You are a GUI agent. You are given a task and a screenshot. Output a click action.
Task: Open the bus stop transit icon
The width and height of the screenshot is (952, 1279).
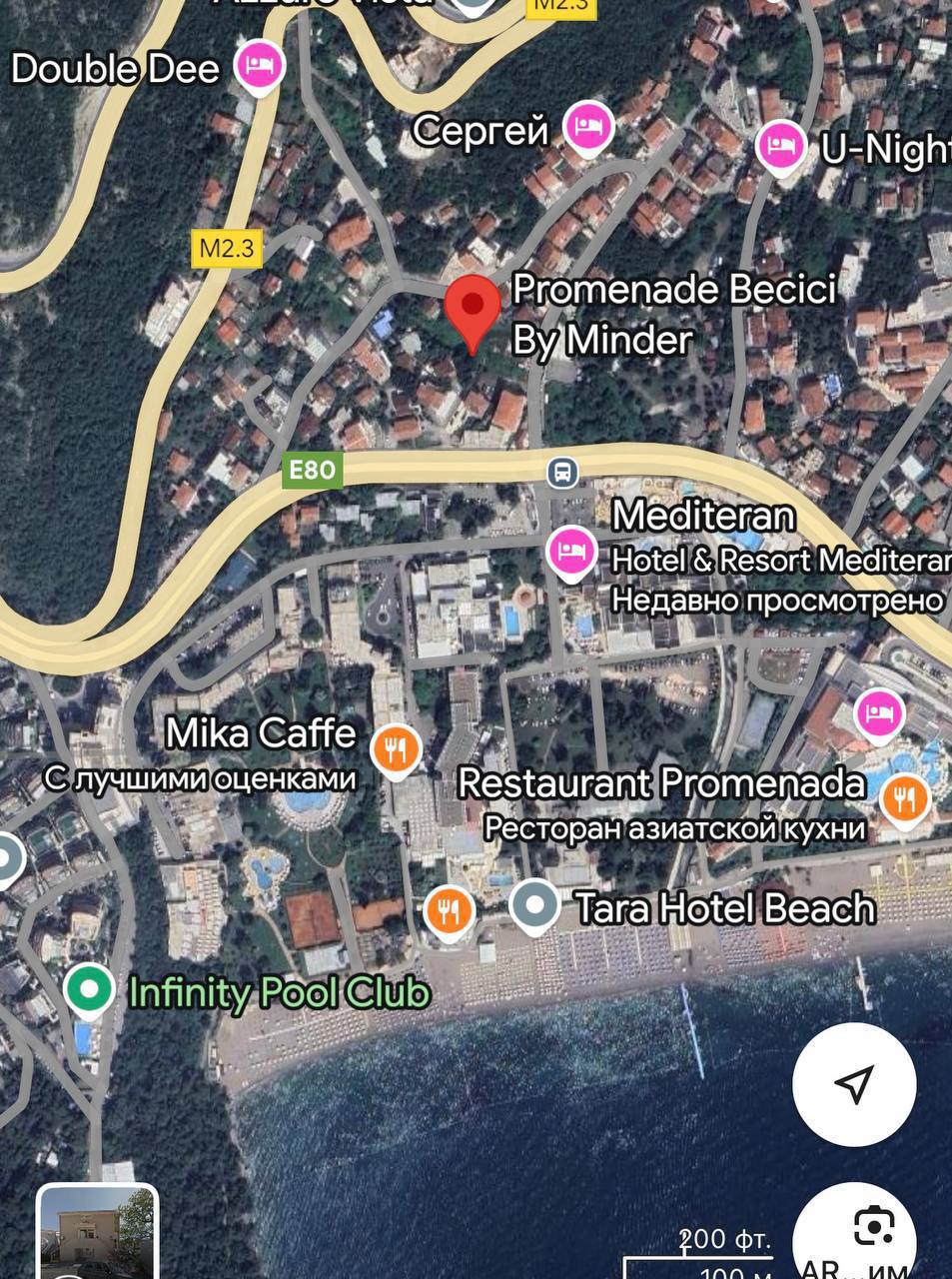pyautogui.click(x=561, y=470)
